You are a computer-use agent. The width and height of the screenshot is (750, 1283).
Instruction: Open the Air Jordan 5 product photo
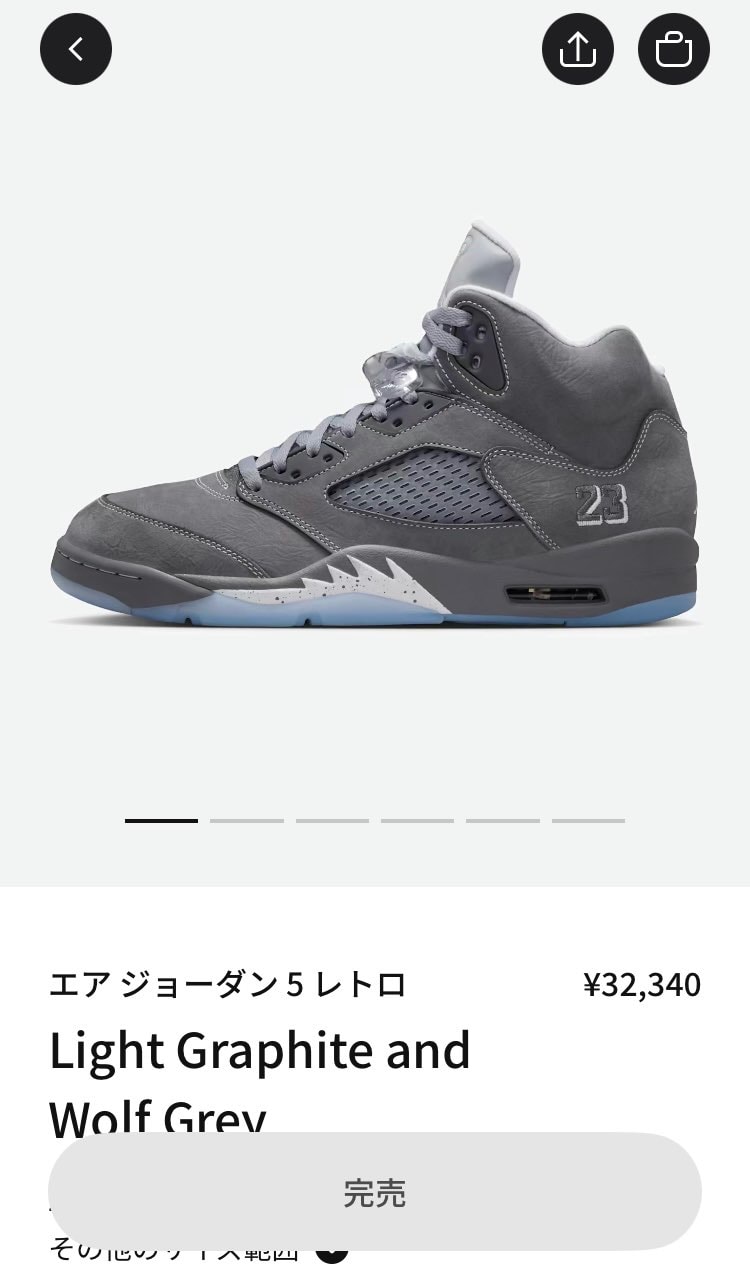[x=375, y=430]
